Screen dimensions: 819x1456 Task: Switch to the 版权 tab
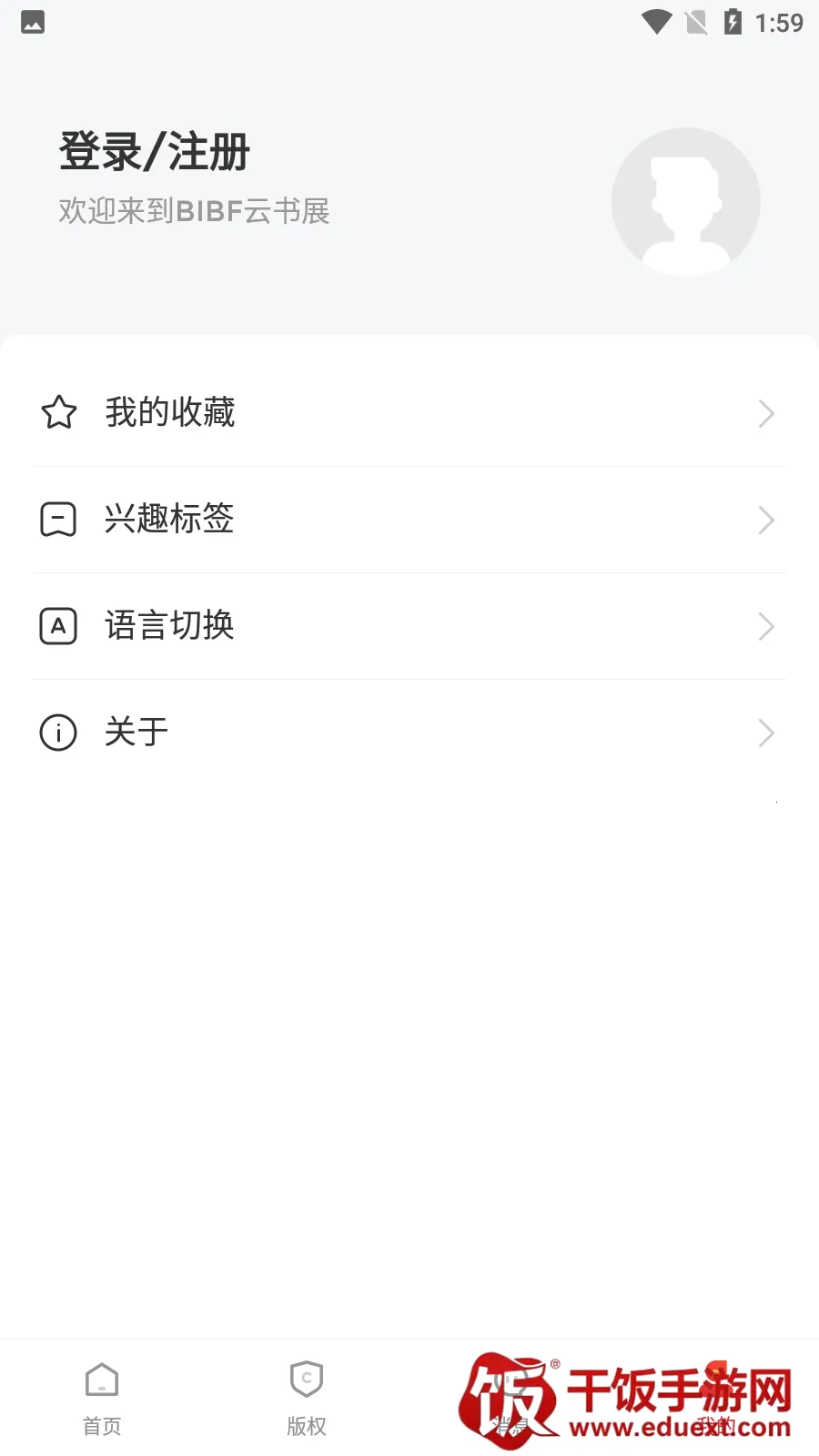pos(307,1398)
